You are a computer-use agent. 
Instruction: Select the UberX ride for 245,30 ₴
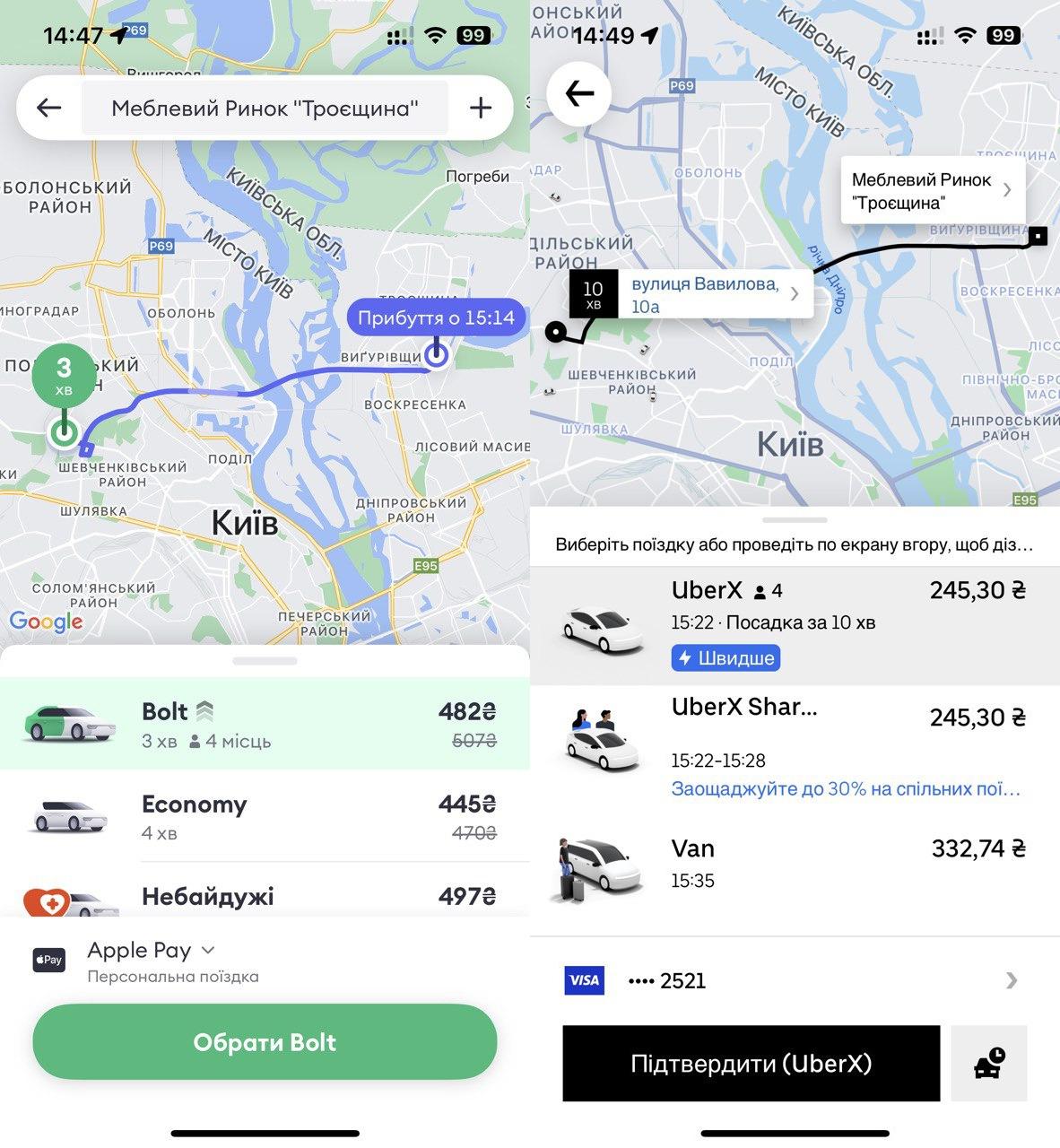pyautogui.click(x=794, y=625)
